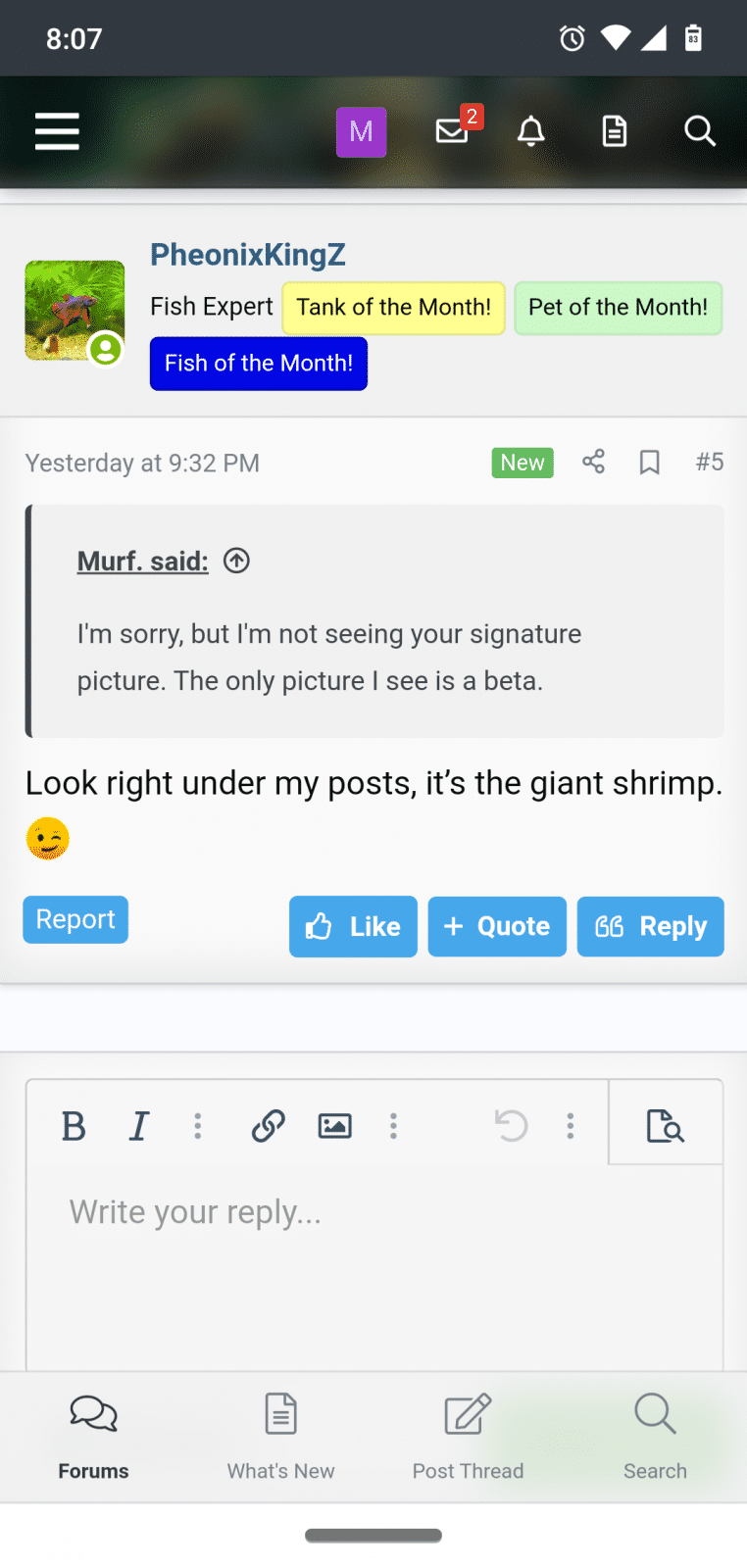Open the alerts bell

pyautogui.click(x=531, y=131)
